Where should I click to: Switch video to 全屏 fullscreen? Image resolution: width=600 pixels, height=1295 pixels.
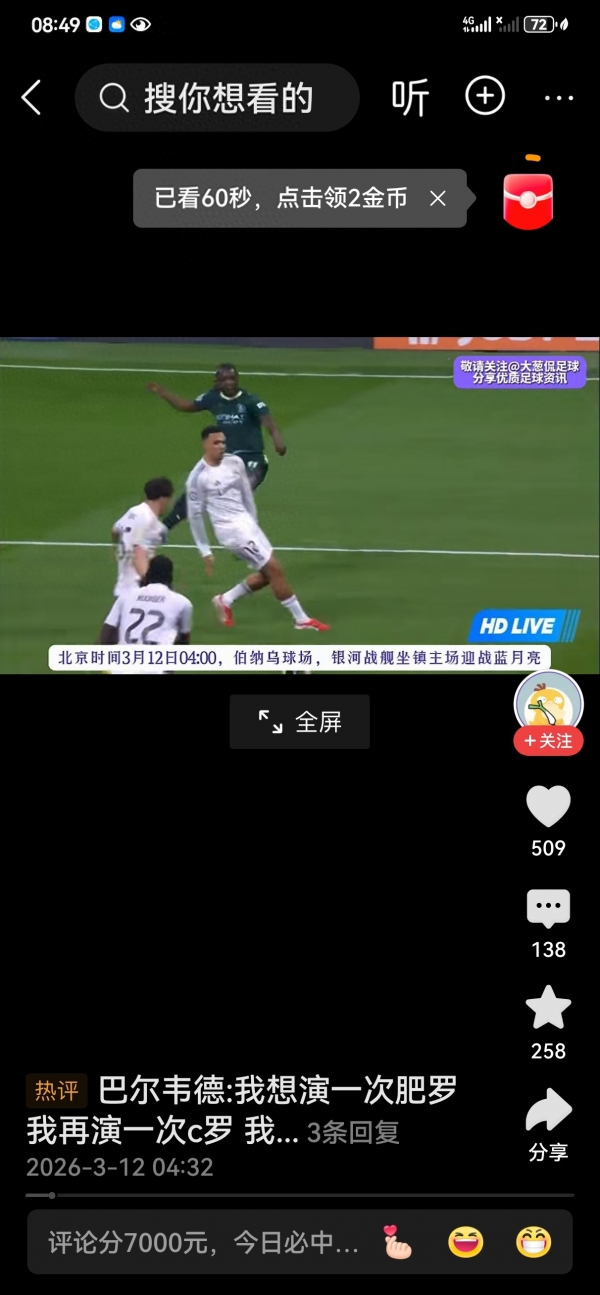pyautogui.click(x=299, y=722)
